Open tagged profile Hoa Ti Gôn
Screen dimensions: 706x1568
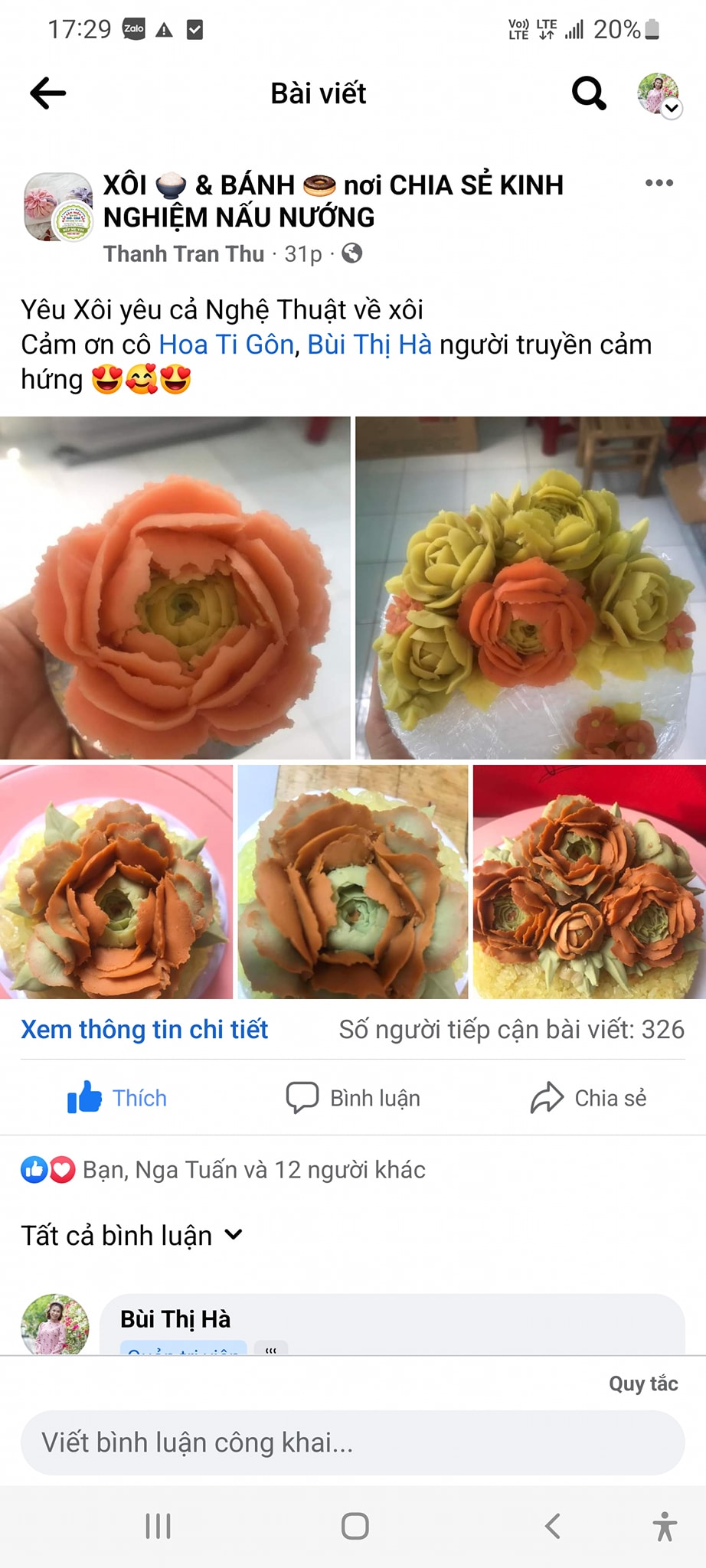point(226,345)
